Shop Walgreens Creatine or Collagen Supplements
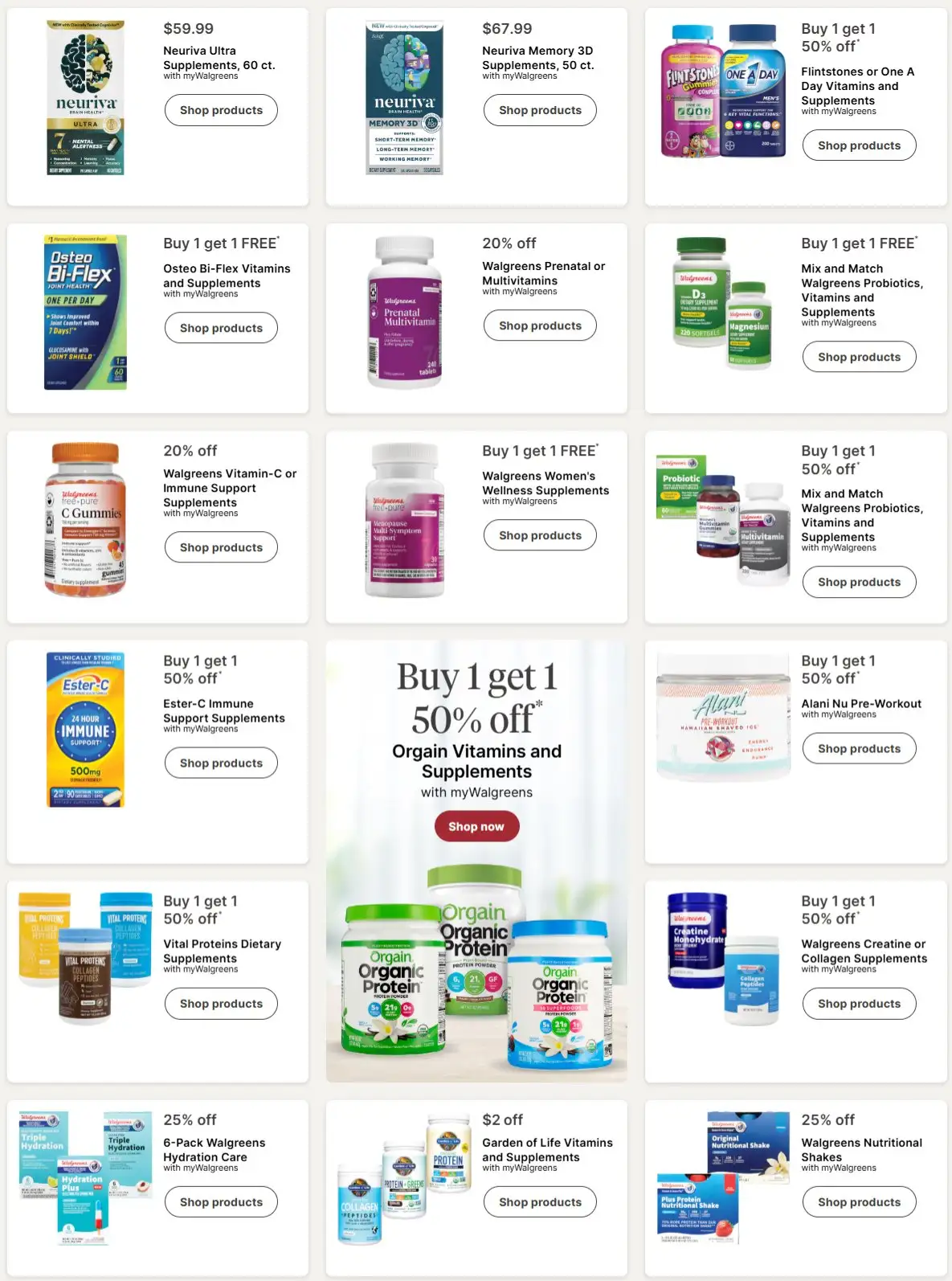 859,1004
